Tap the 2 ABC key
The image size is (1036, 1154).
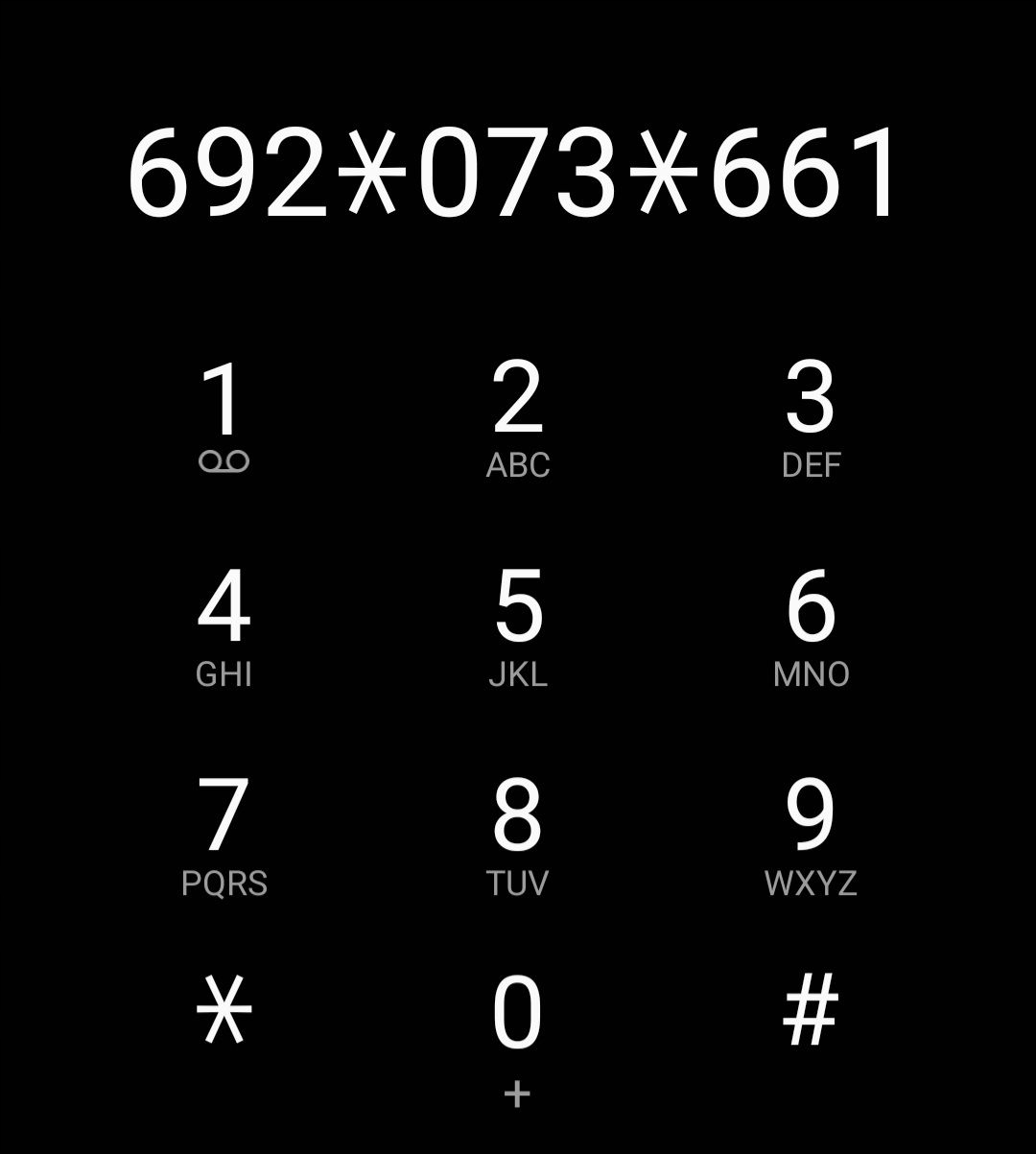pyautogui.click(x=517, y=417)
